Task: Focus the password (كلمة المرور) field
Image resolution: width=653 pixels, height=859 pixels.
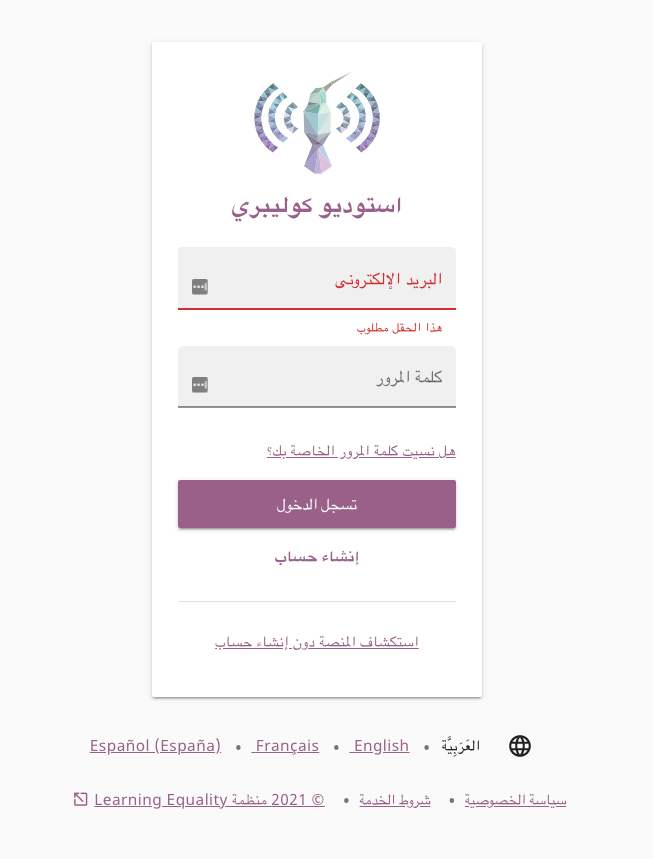Action: click(x=317, y=377)
